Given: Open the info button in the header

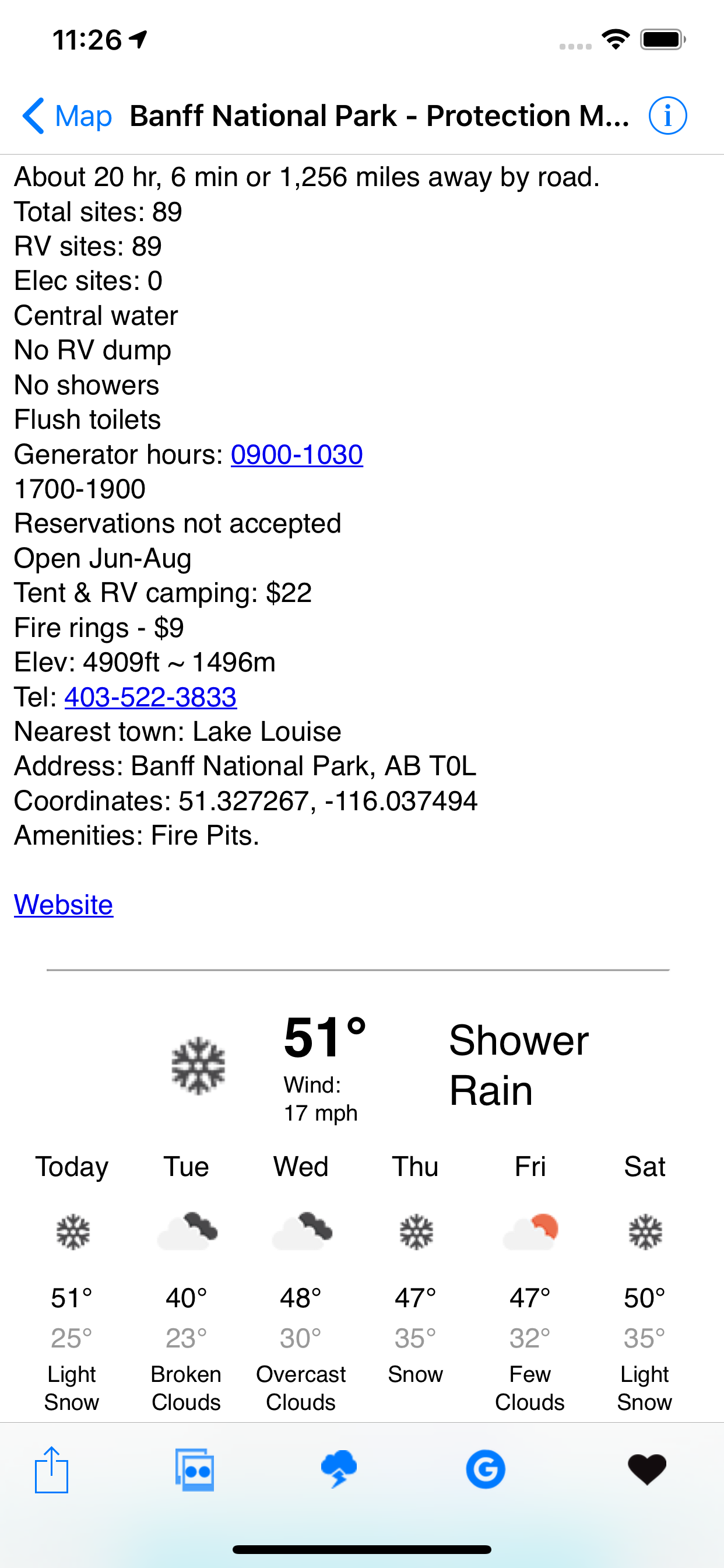Looking at the screenshot, I should point(667,116).
